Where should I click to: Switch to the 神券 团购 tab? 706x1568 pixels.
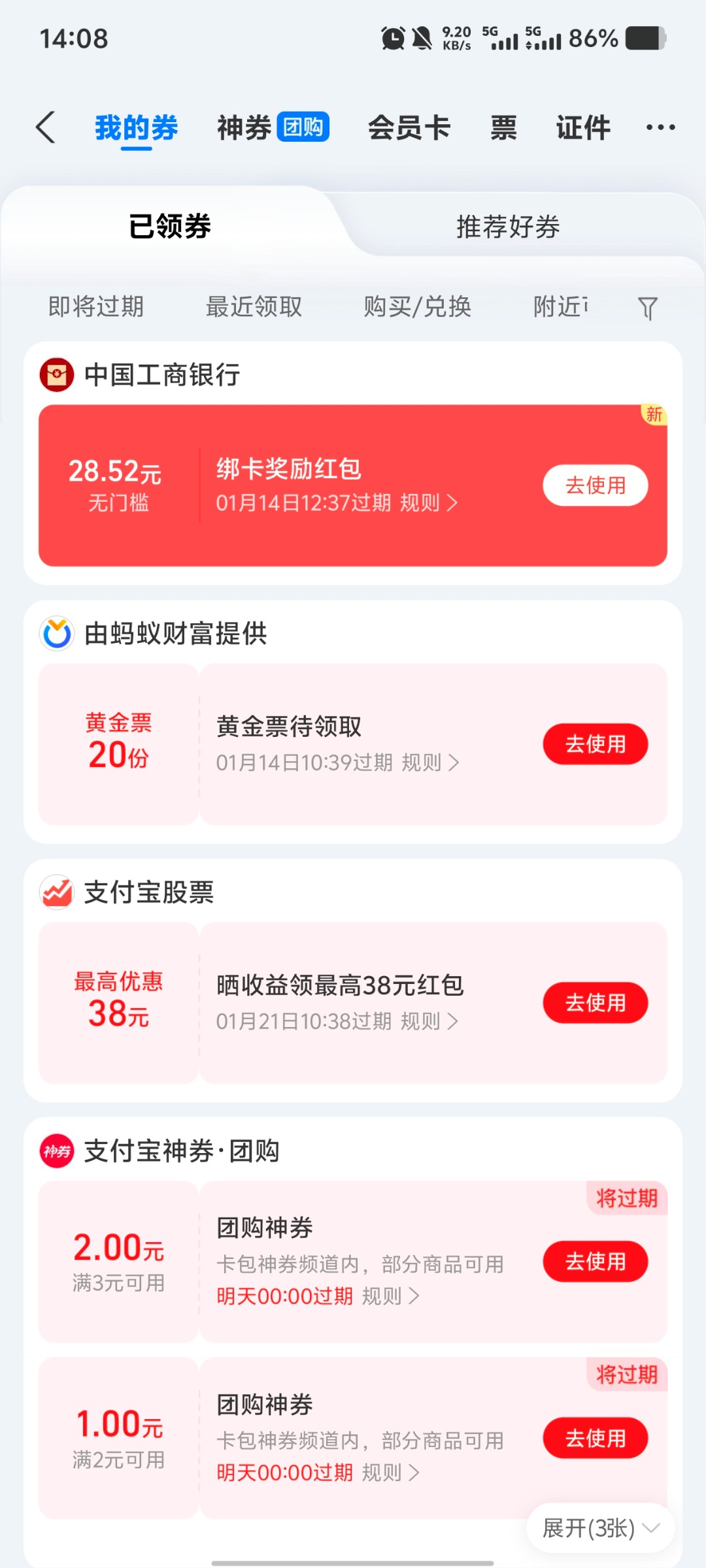point(273,127)
